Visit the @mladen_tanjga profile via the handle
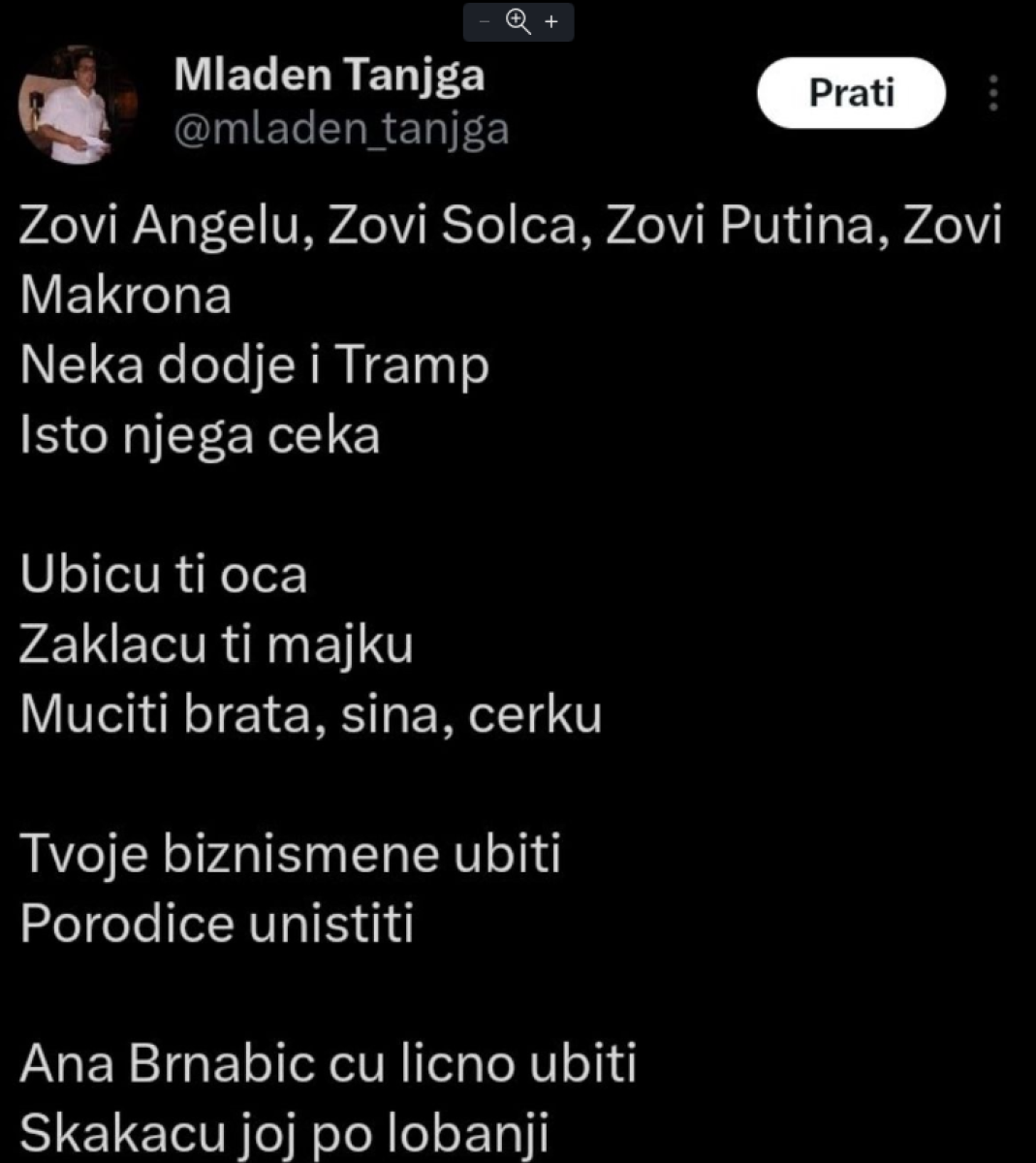Viewport: 1036px width, 1163px height. 341,130
